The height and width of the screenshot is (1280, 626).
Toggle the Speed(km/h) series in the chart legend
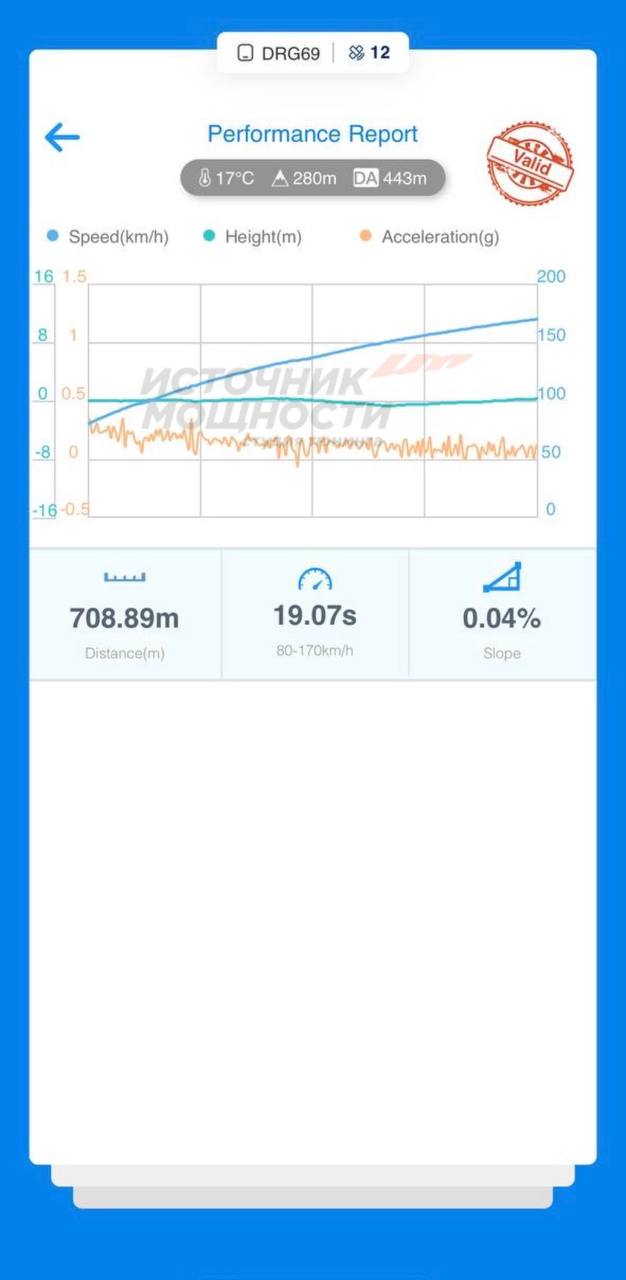pyautogui.click(x=107, y=237)
